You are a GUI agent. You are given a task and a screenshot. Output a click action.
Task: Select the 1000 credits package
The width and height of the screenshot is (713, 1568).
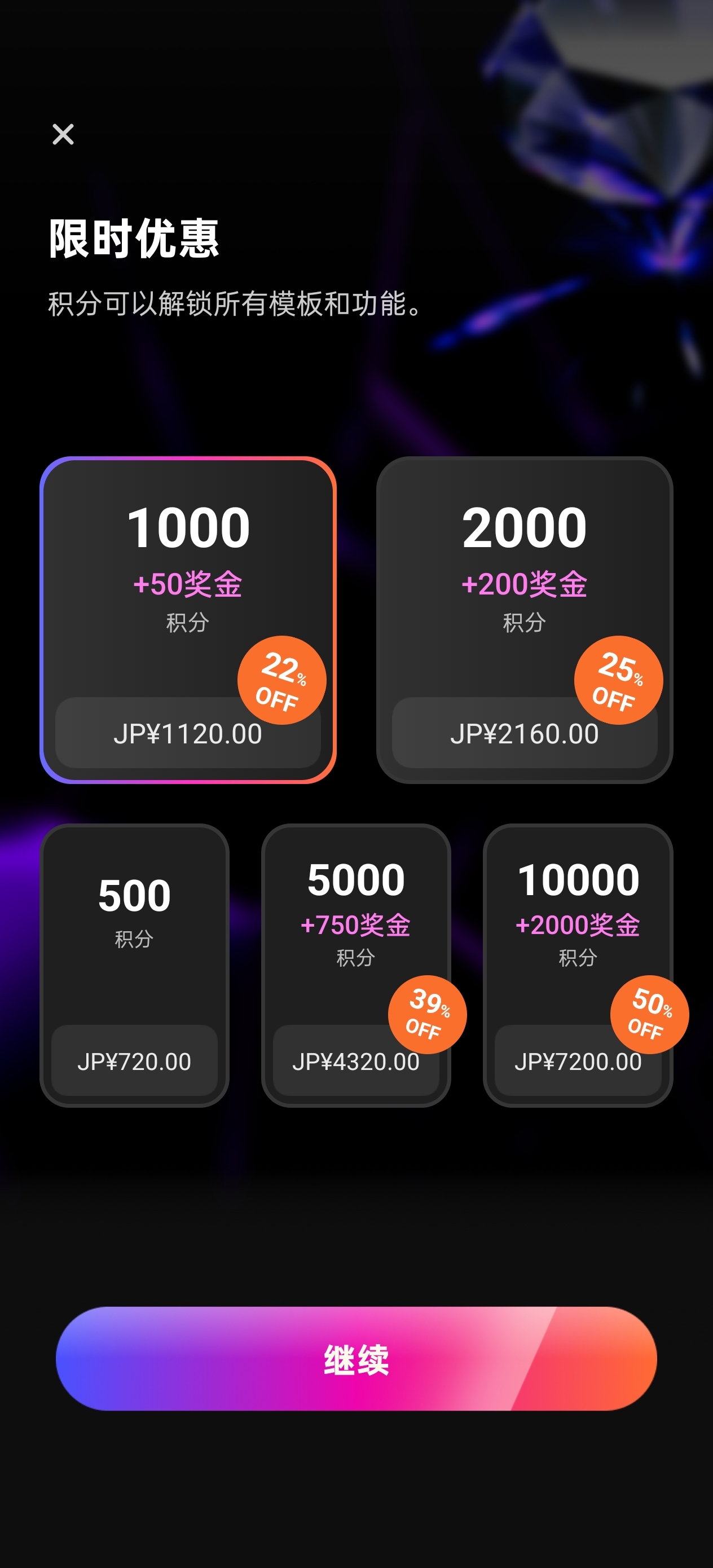point(187,619)
